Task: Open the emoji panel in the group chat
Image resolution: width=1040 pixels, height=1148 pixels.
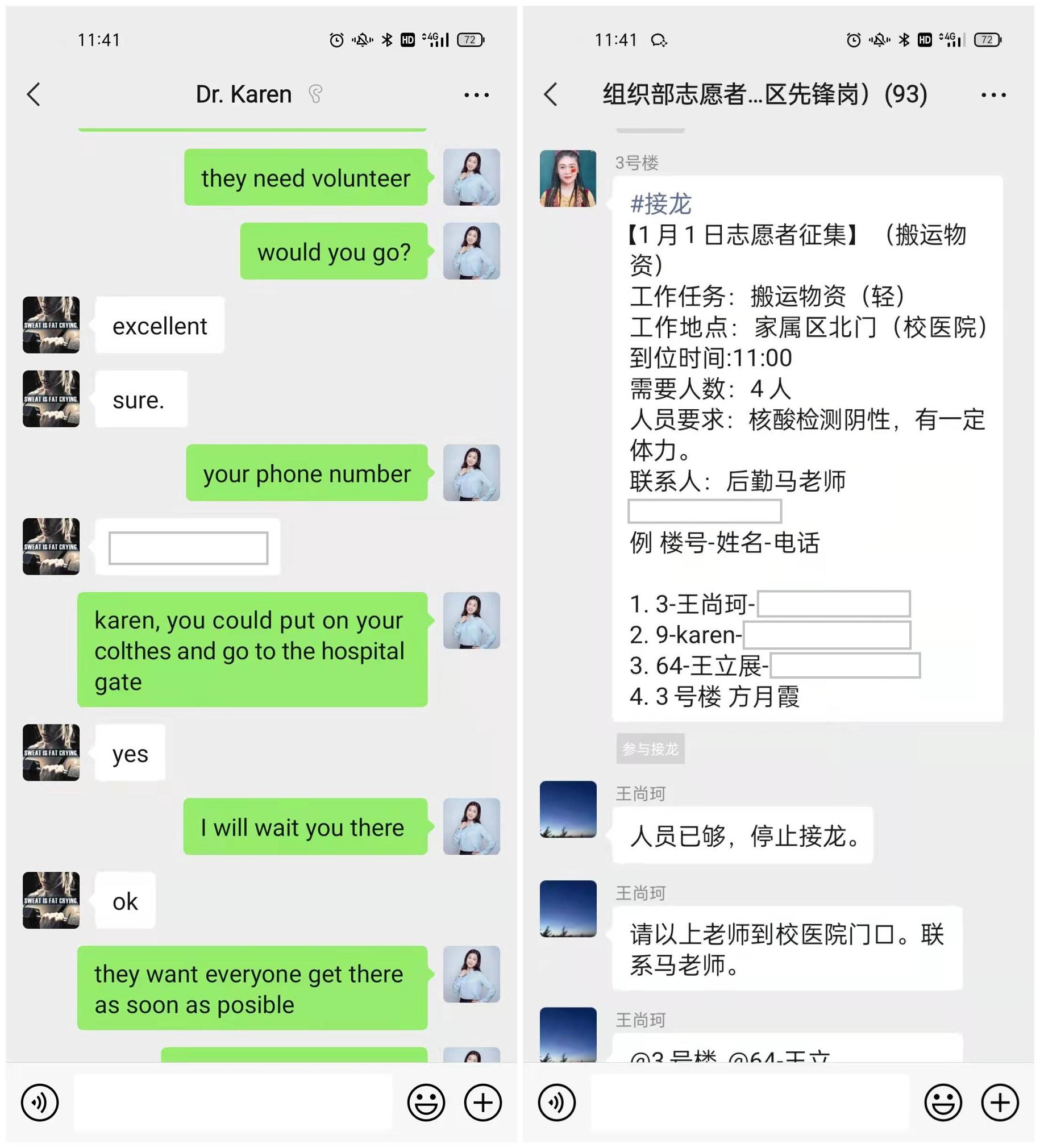Action: (943, 1103)
